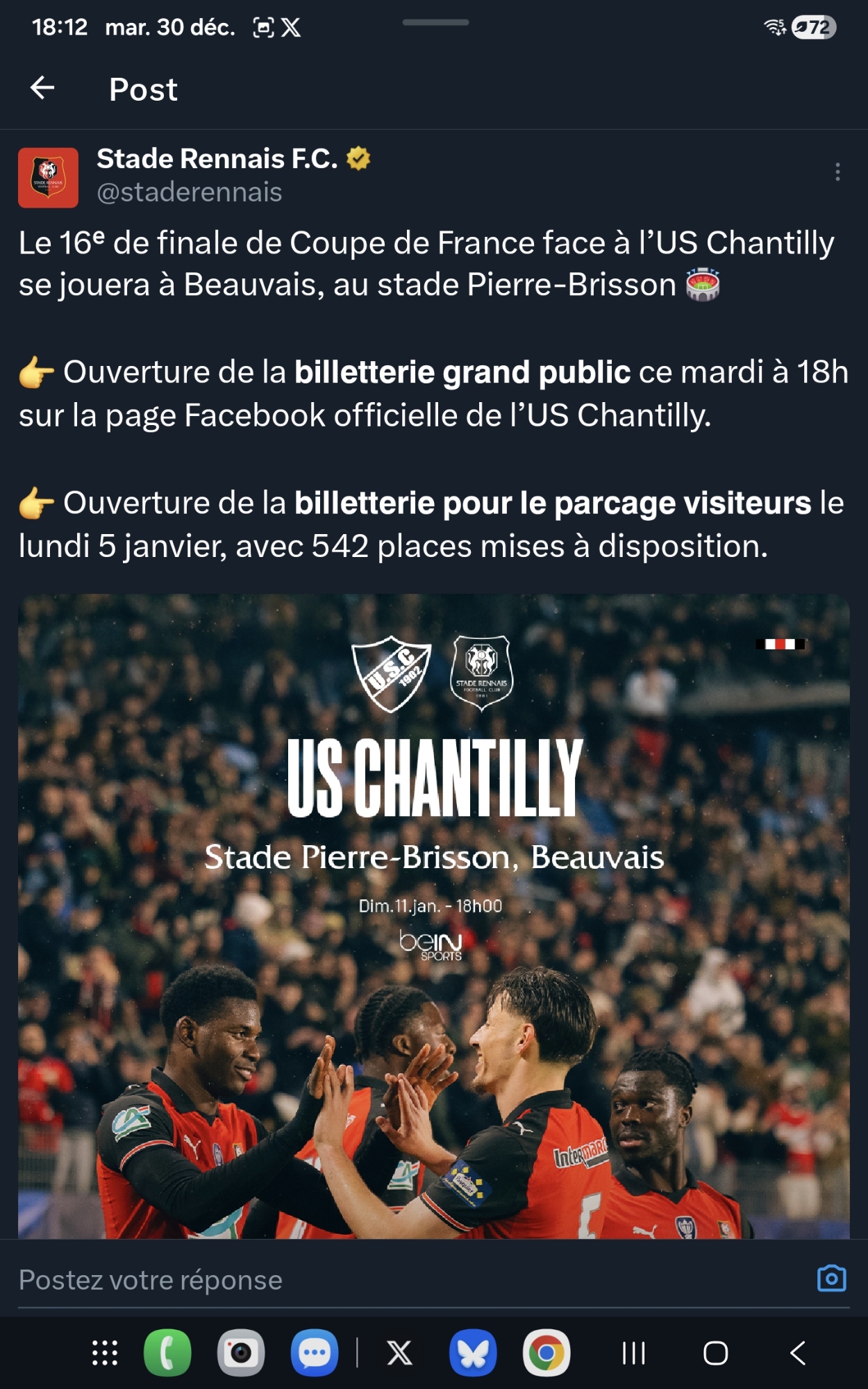Switch to the X app in taskbar
The height and width of the screenshot is (1389, 868).
(399, 1353)
